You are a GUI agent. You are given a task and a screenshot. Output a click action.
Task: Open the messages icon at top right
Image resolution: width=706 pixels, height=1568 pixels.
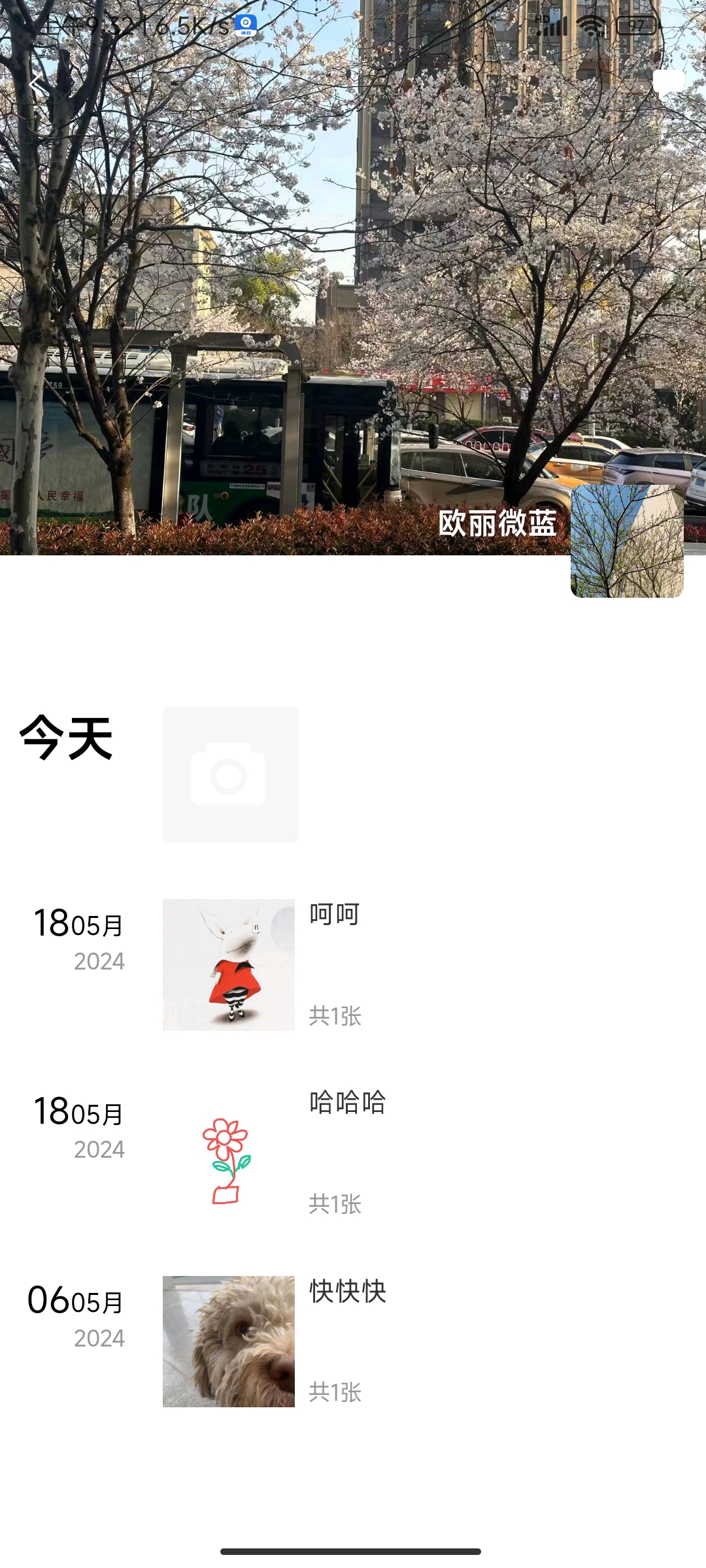668,83
